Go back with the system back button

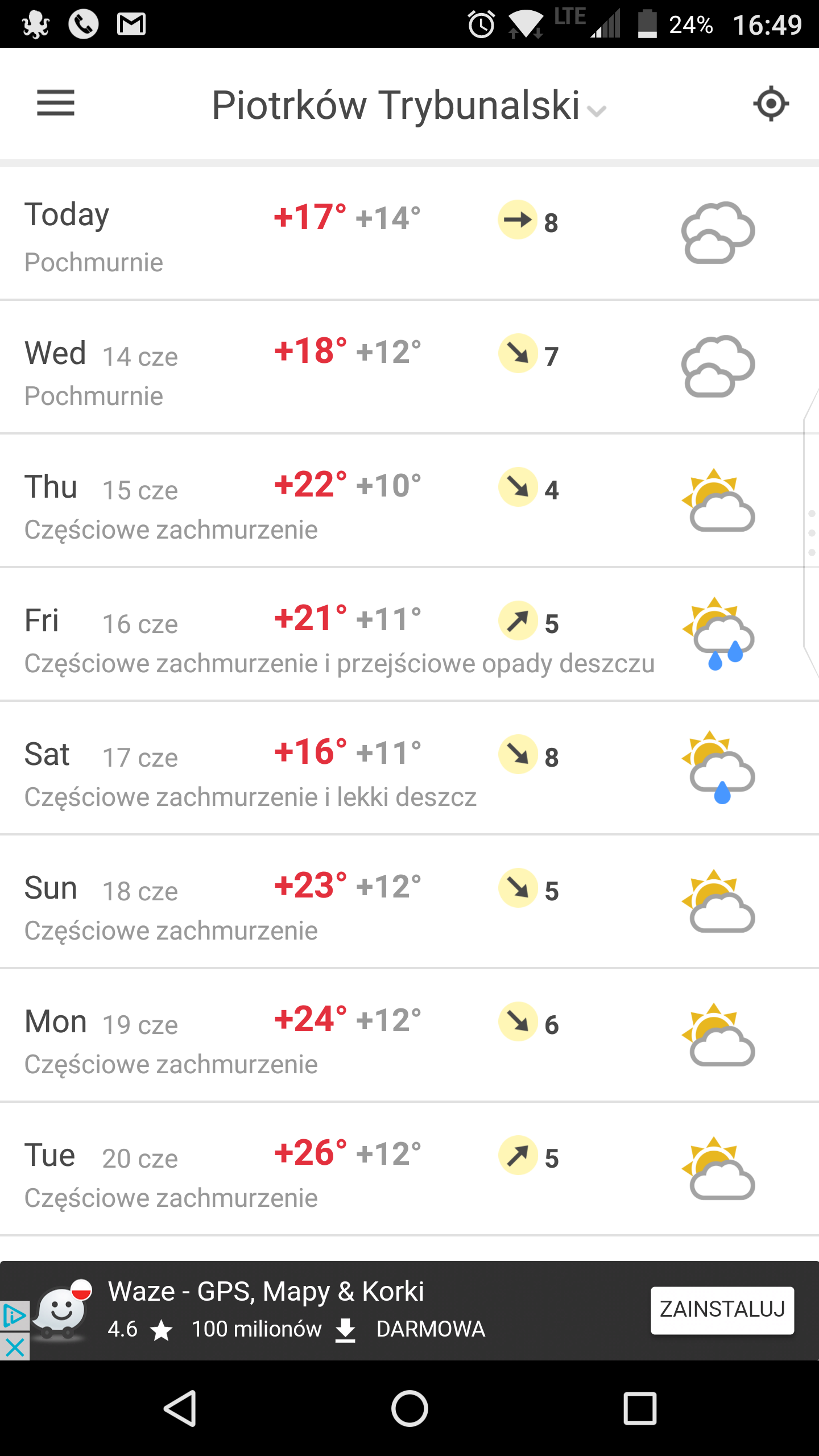(180, 1409)
